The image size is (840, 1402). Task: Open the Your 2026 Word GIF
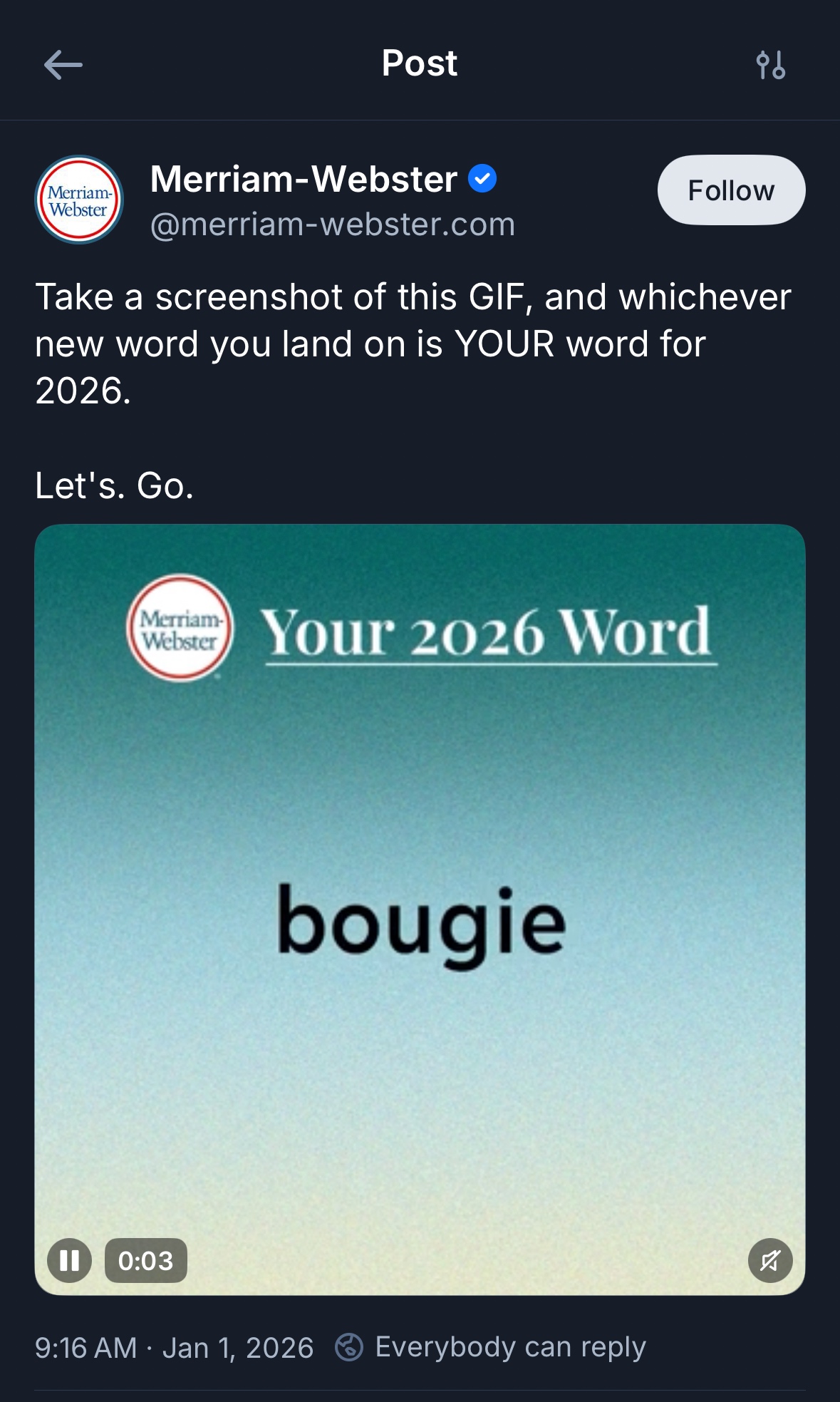420,909
